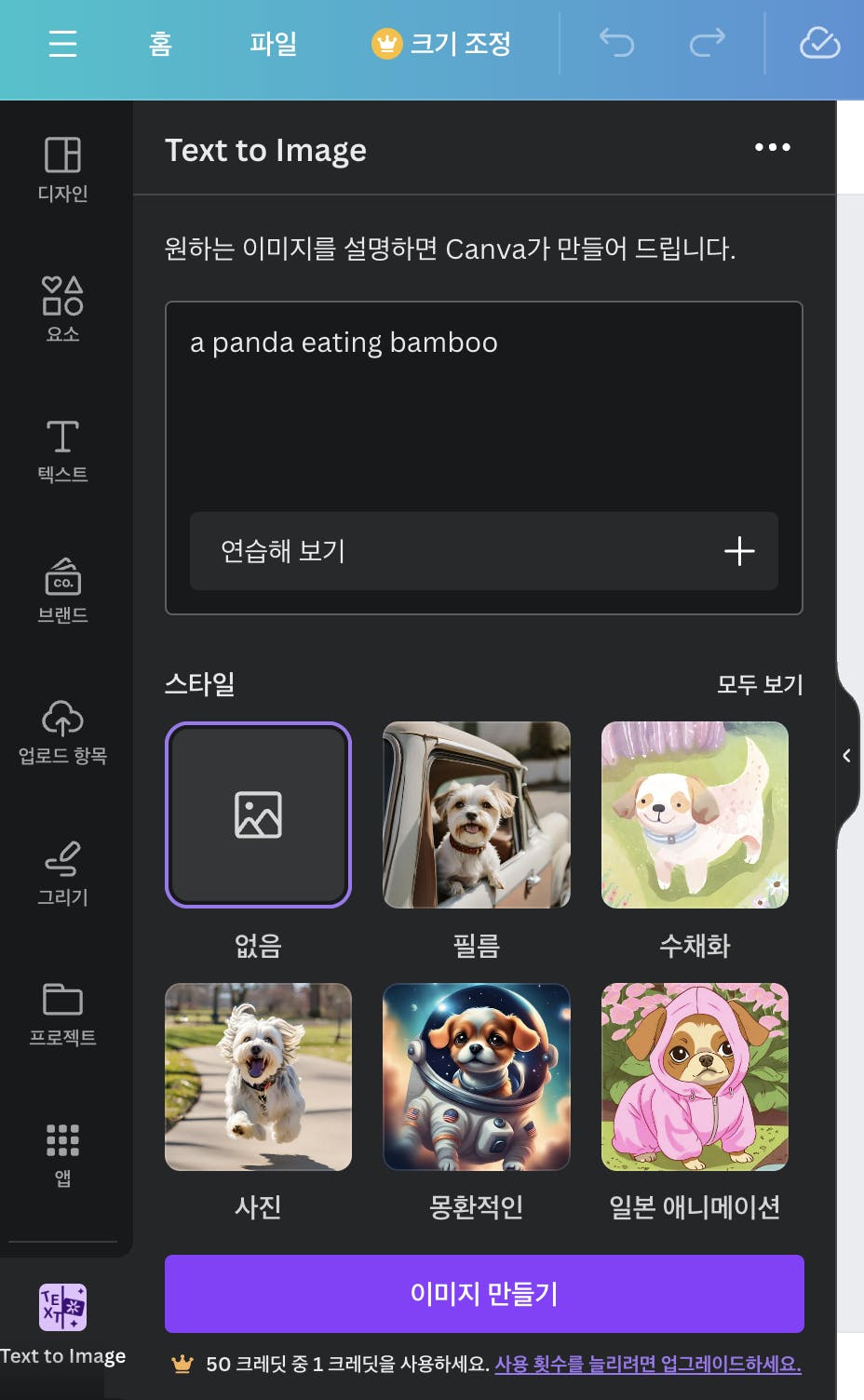Open 크기 조정 (Resize)
Viewport: 864px width, 1400px height.
441,44
